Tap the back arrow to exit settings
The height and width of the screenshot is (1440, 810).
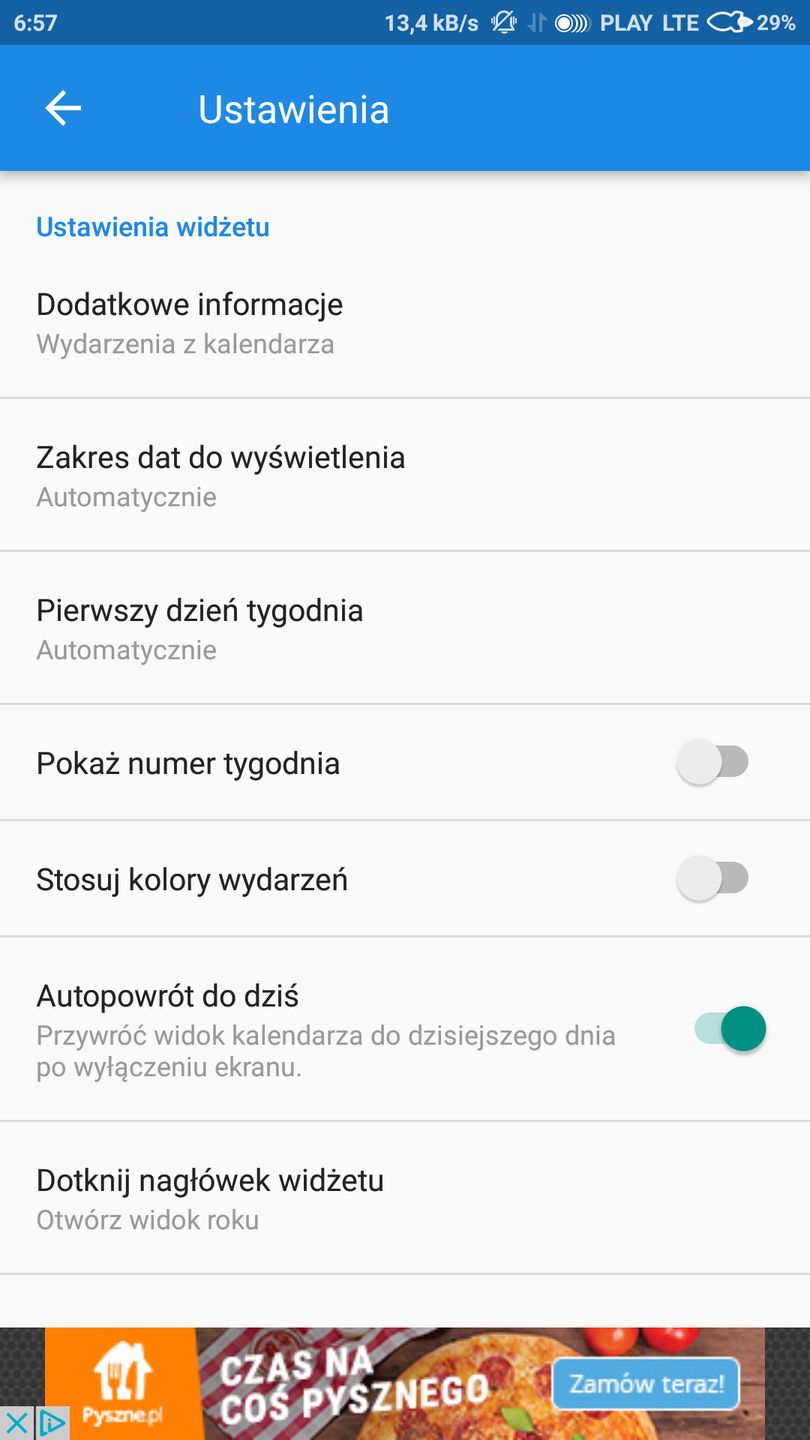[x=62, y=108]
